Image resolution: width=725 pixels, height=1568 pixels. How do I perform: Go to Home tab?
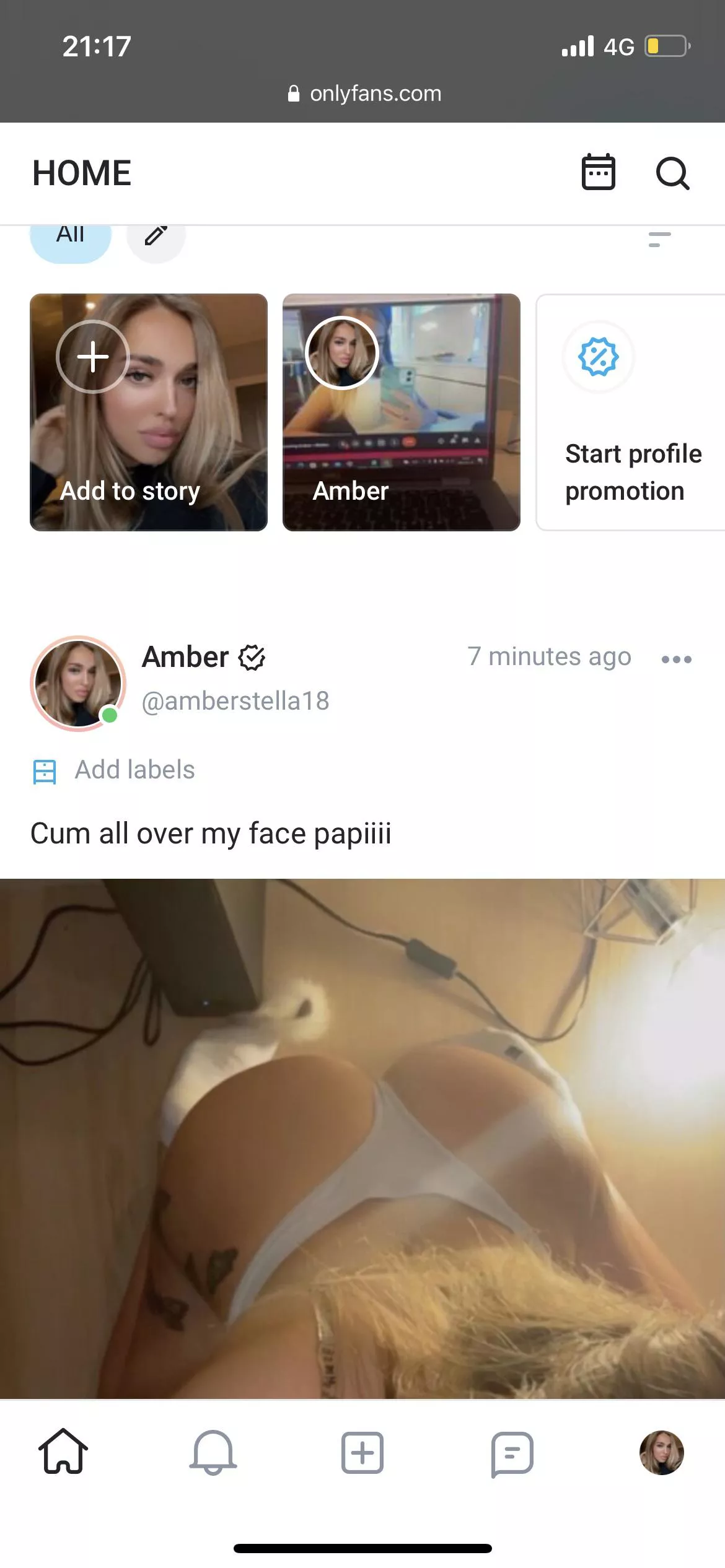63,1452
